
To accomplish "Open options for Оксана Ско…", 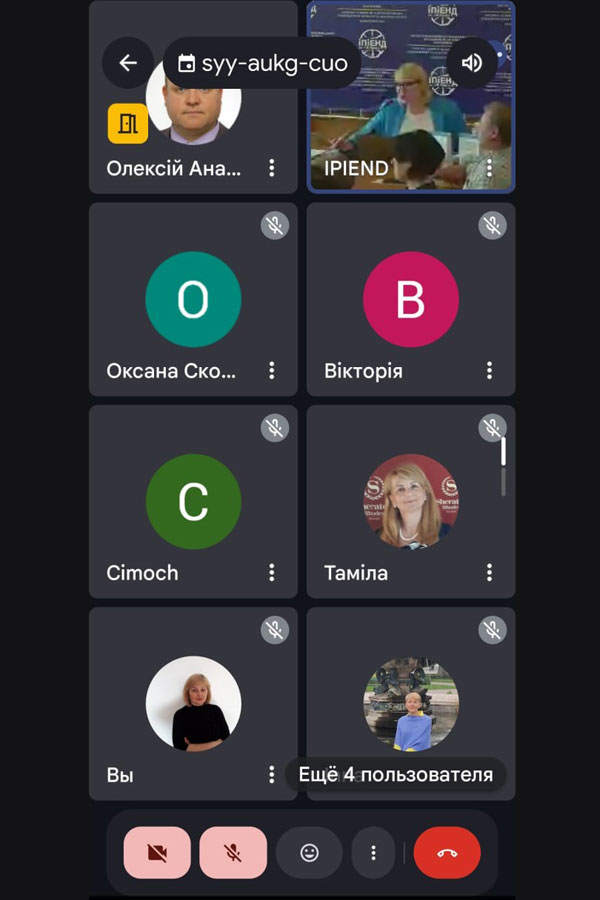I will (272, 371).
